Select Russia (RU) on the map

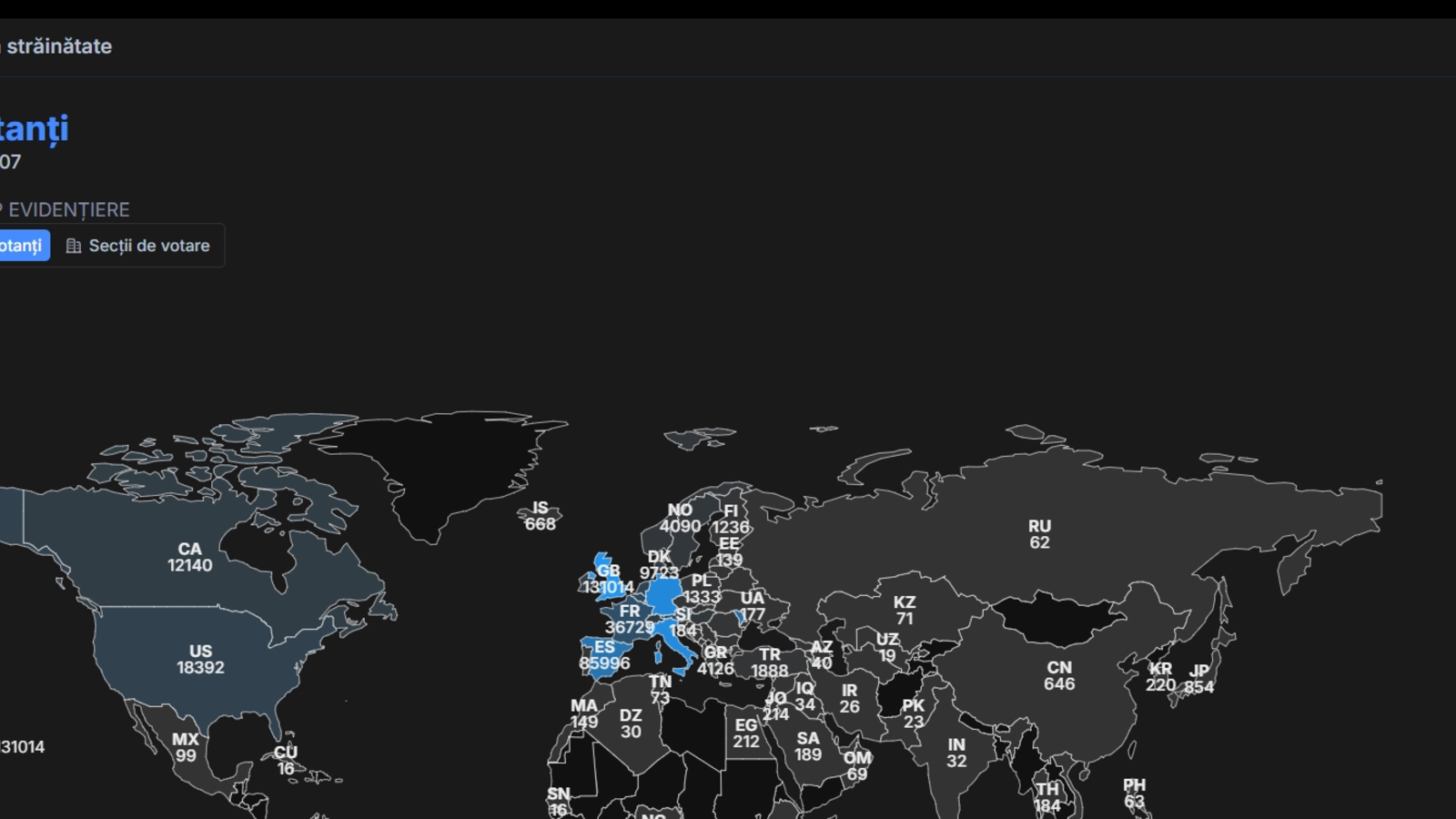(x=1039, y=534)
